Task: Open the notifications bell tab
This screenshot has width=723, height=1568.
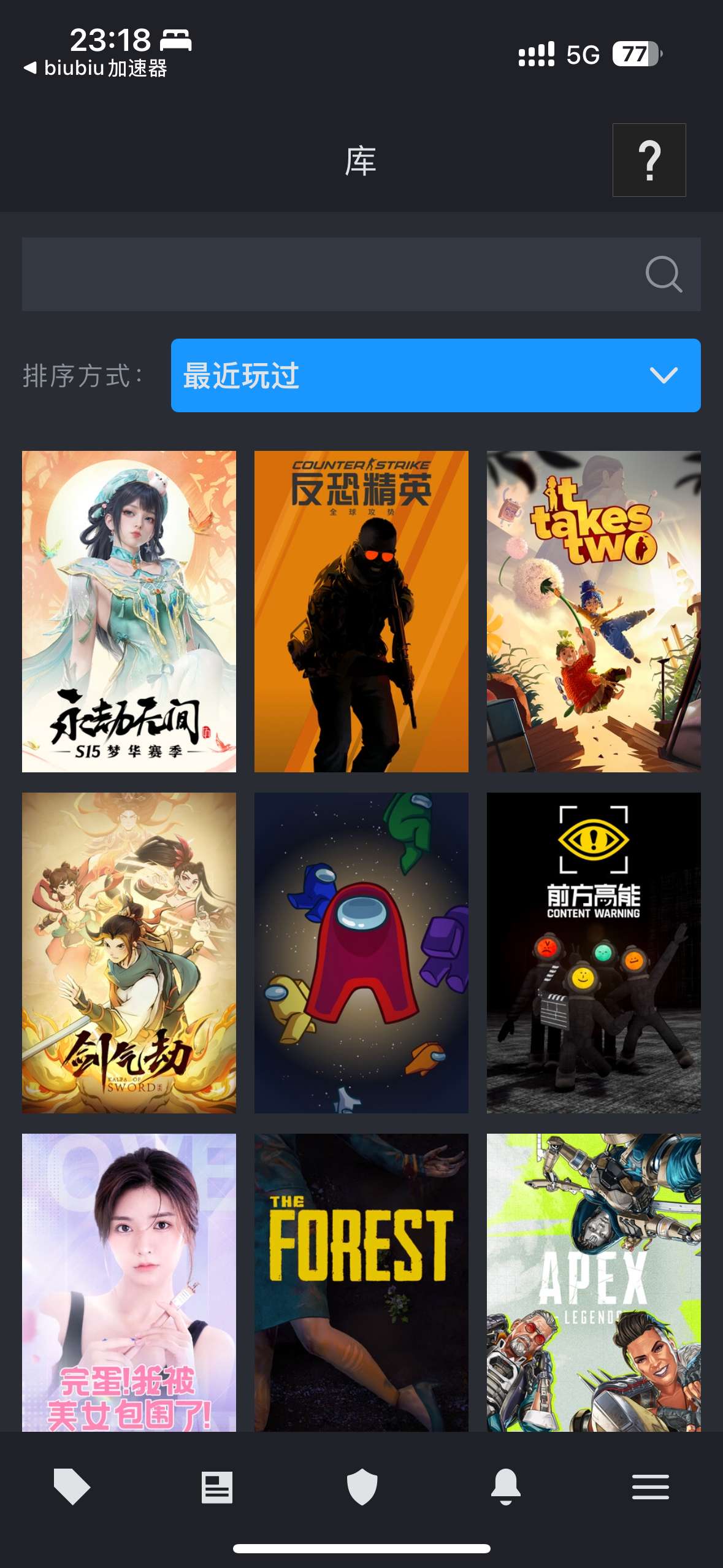Action: (506, 1487)
